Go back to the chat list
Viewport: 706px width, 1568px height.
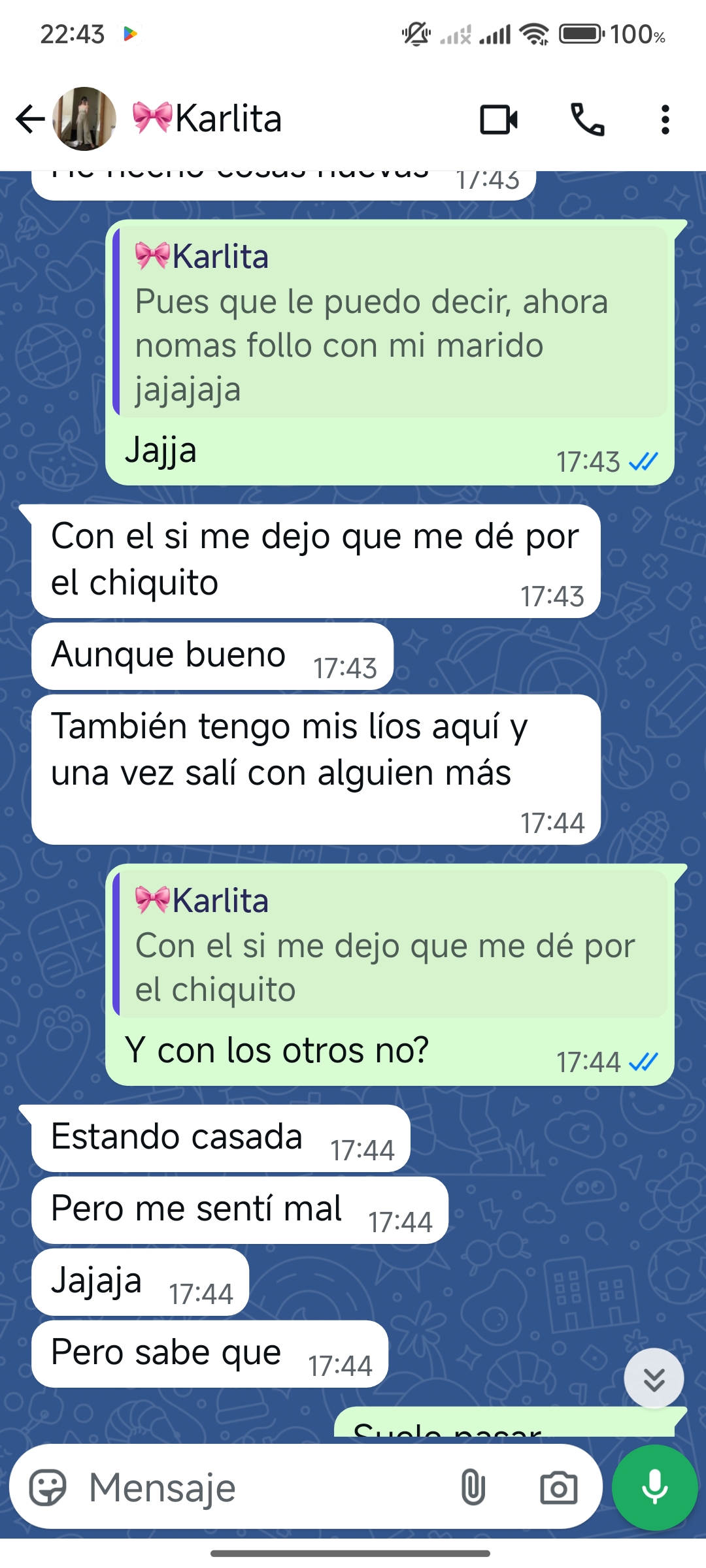coord(30,119)
